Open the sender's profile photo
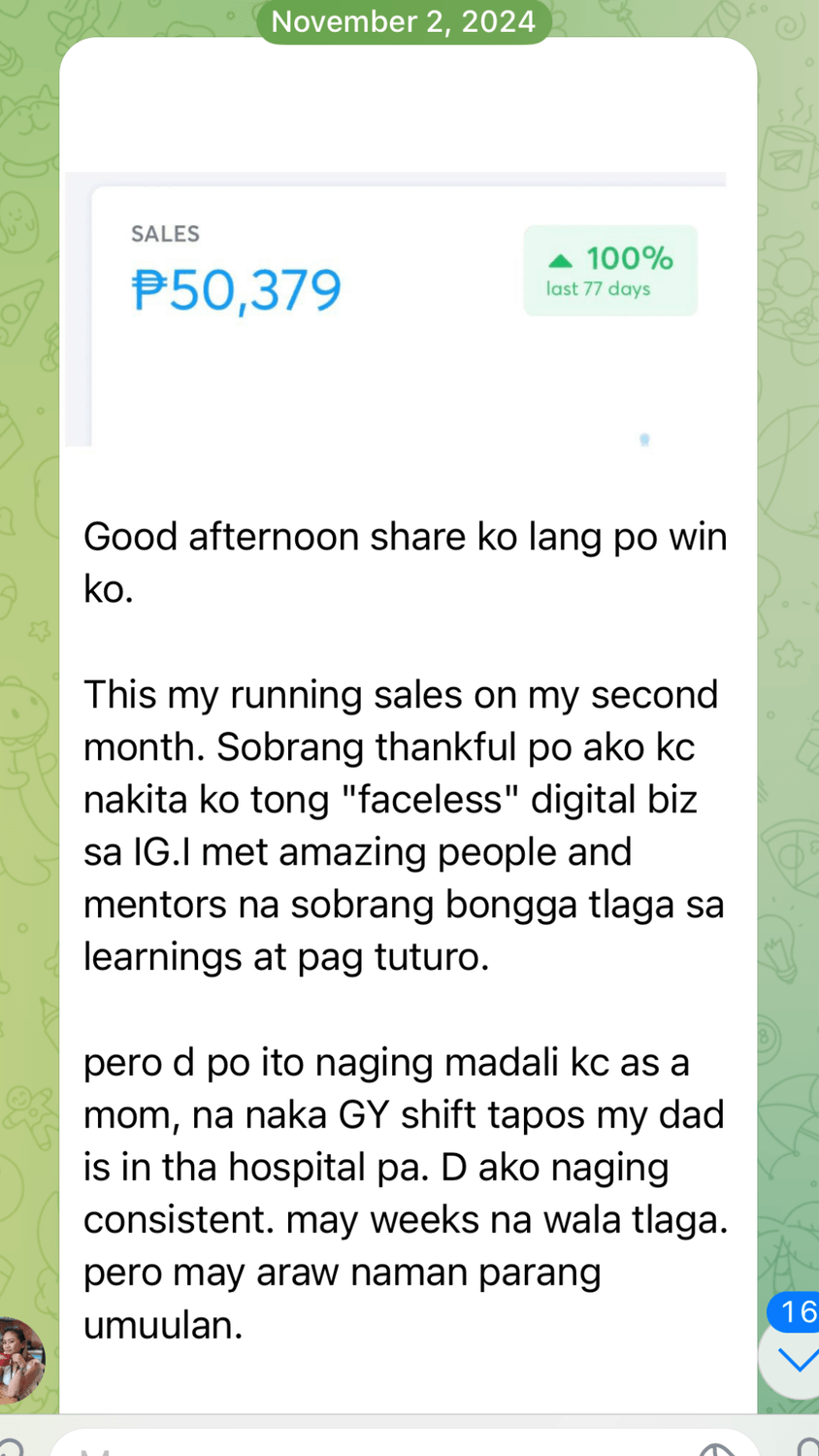 click(17, 1360)
